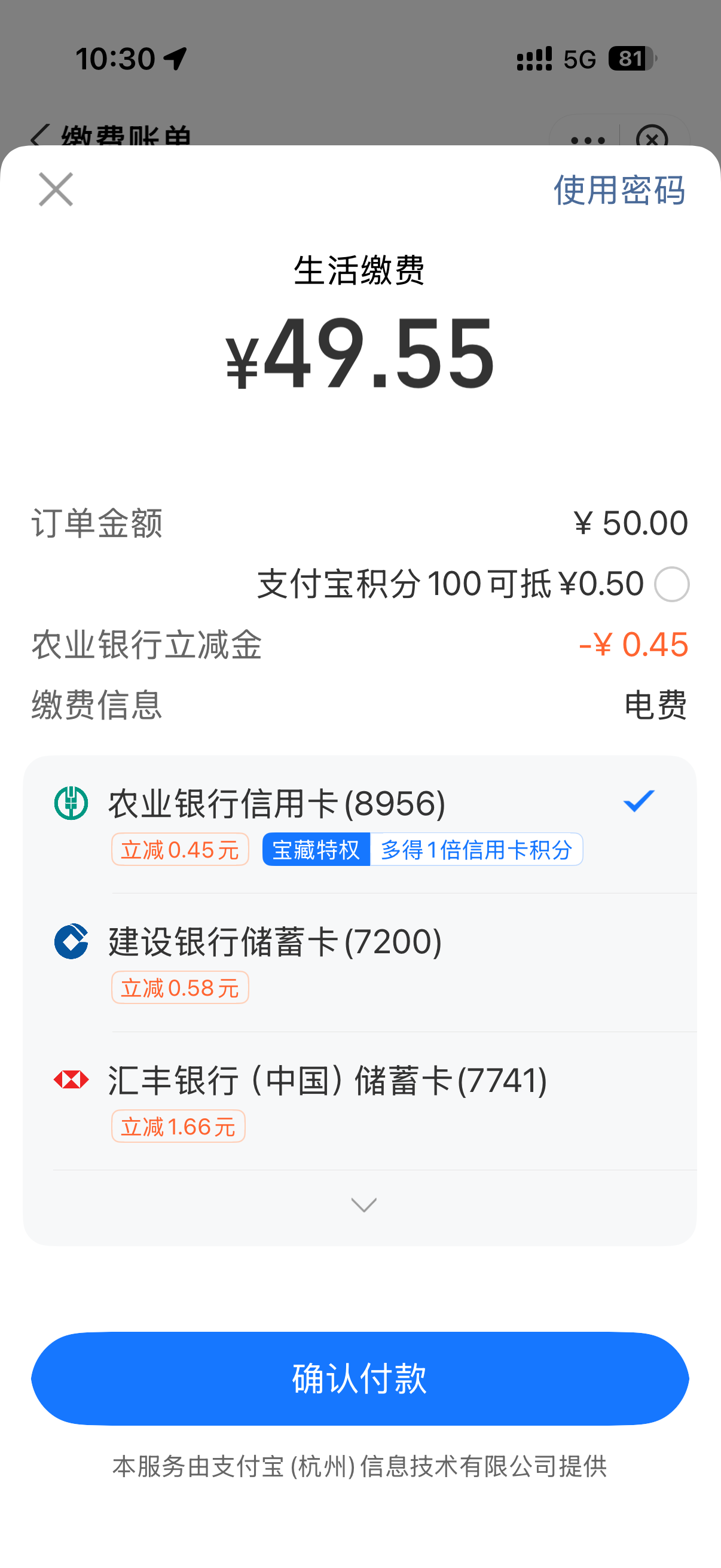Choose 汇丰银行（中国）储蓄卡 (7741) as payment method
721x1568 pixels.
pyautogui.click(x=359, y=1101)
